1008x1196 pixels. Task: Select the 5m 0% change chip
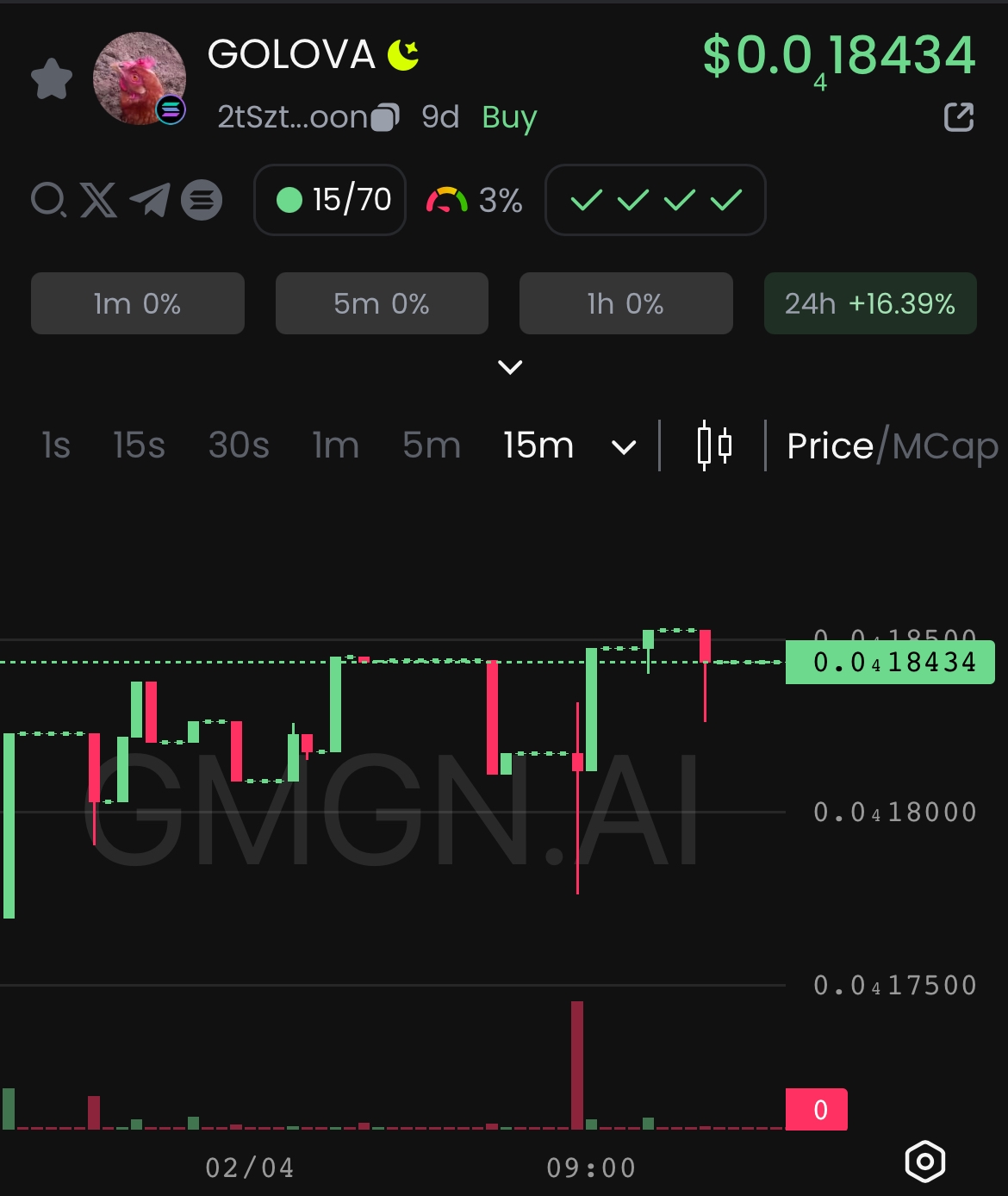click(382, 303)
